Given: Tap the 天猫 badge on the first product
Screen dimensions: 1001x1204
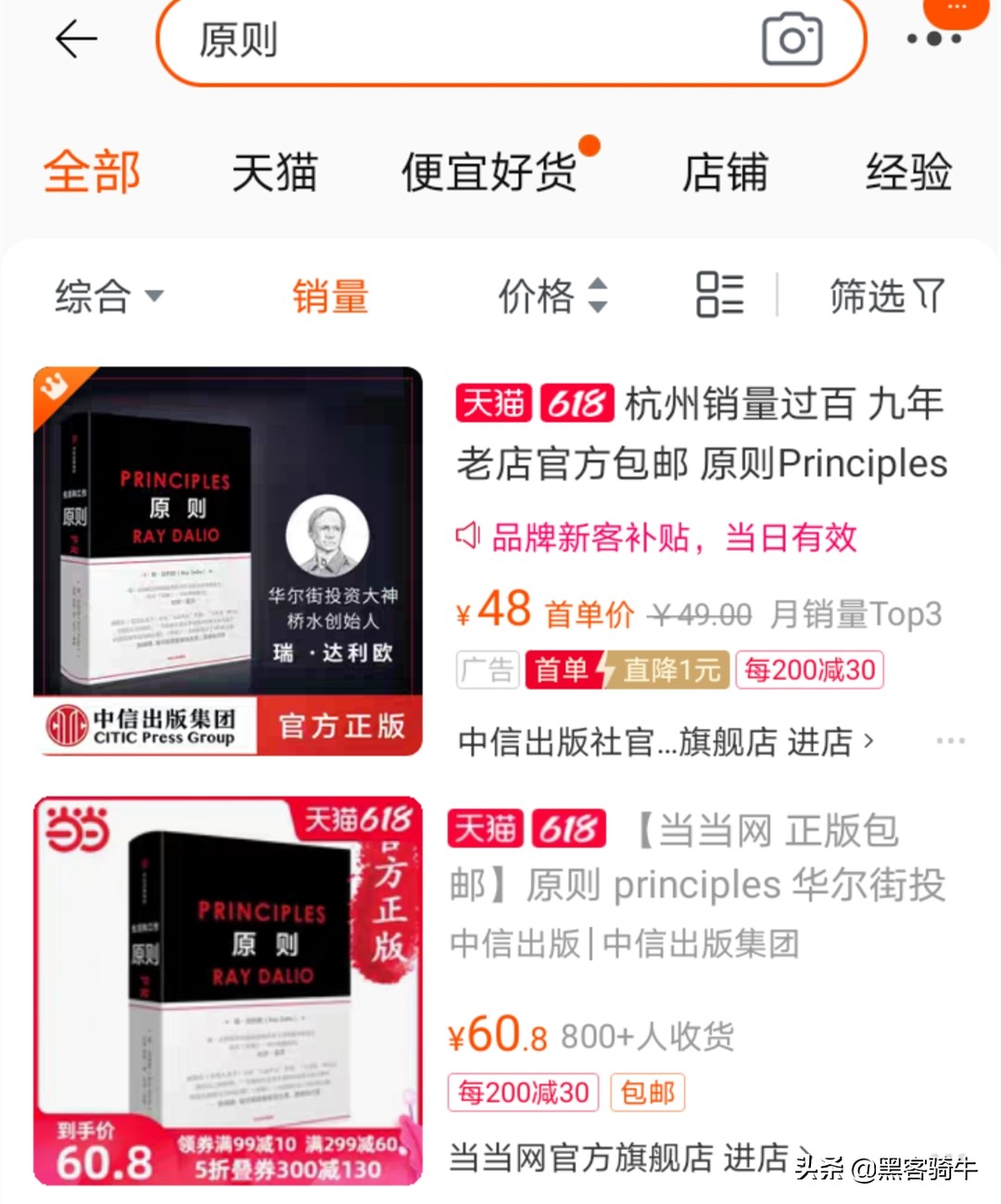Looking at the screenshot, I should [x=491, y=404].
